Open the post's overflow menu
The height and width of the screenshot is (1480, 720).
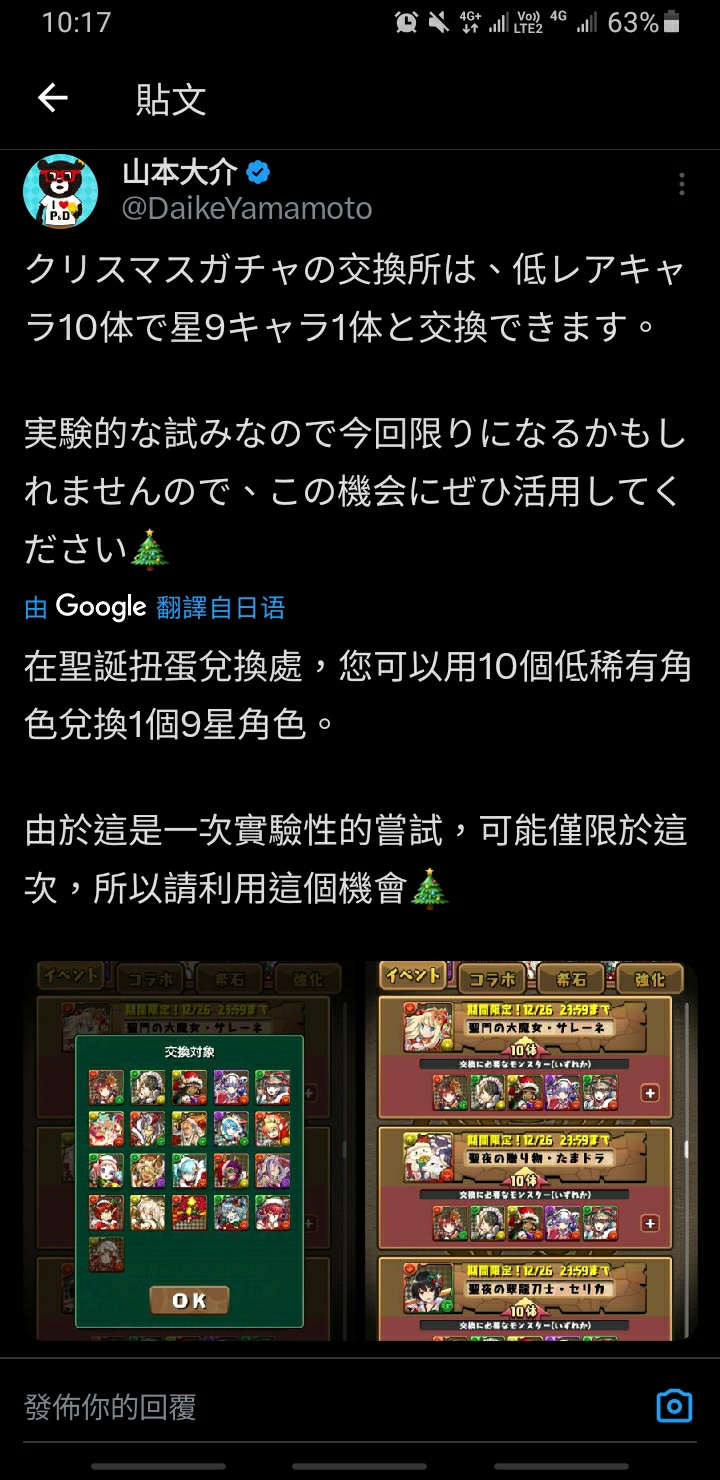(681, 184)
